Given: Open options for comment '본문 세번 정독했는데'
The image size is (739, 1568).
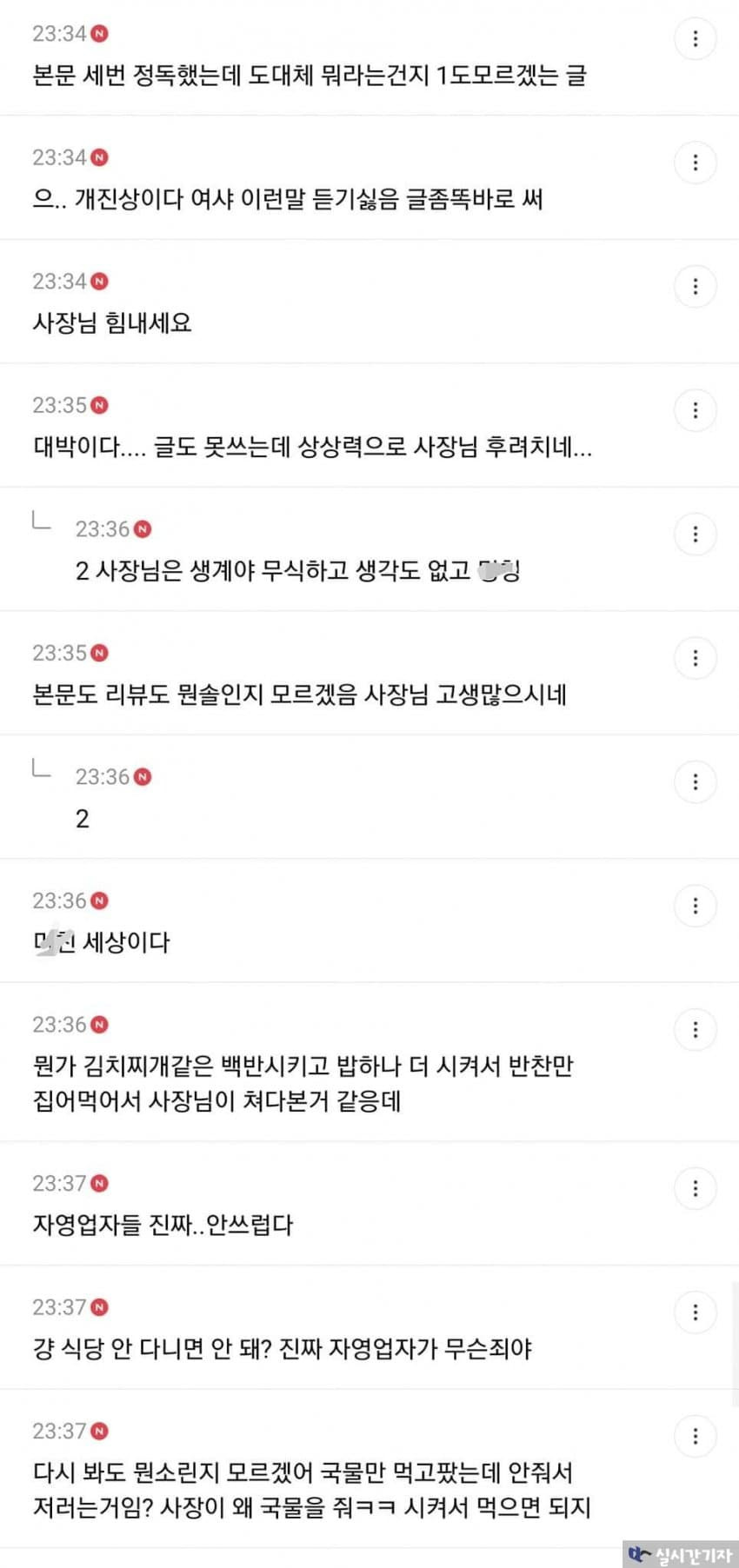Looking at the screenshot, I should [695, 38].
